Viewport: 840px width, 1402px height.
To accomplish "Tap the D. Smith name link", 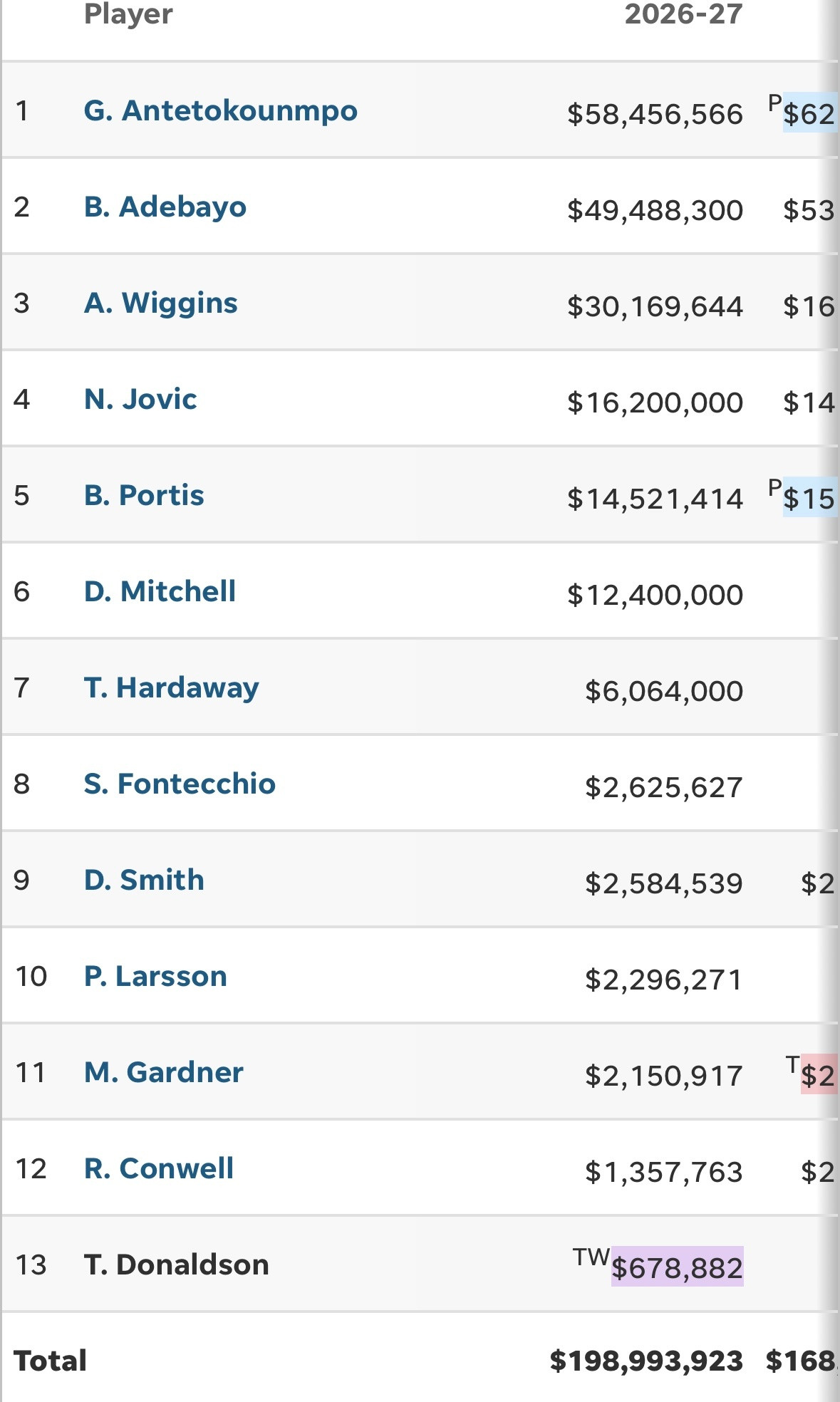I will click(144, 880).
